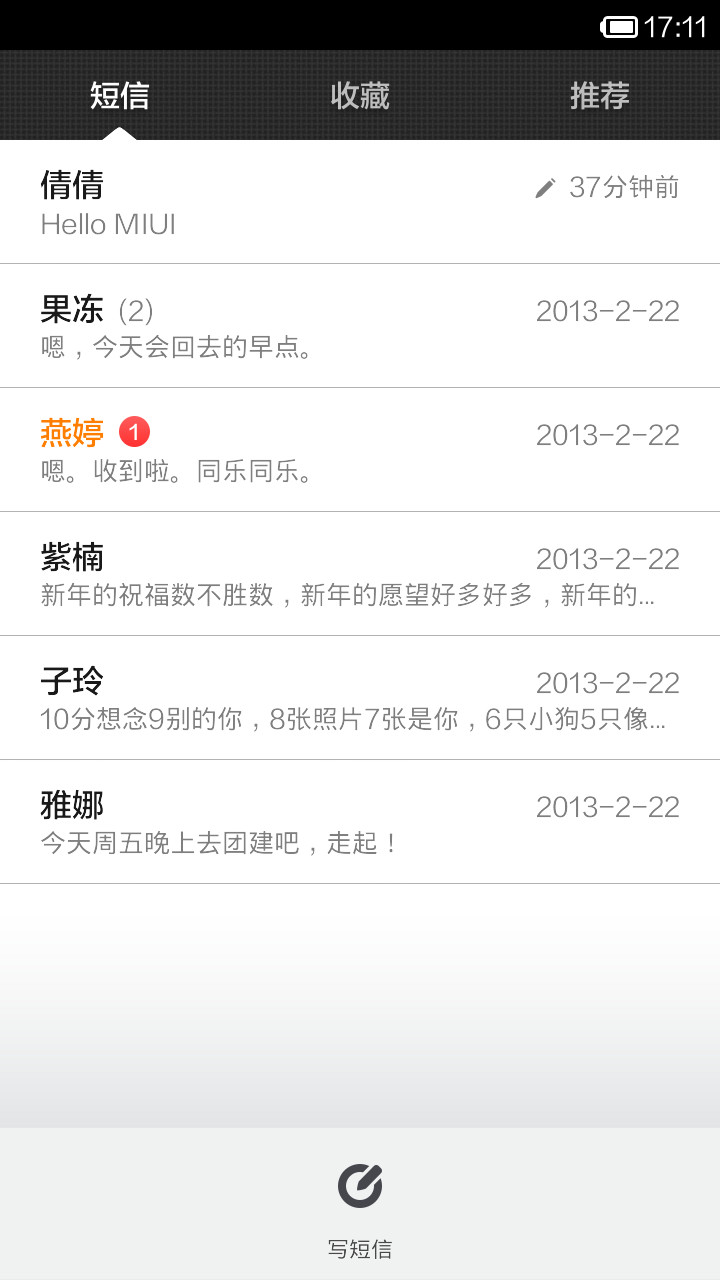Screen dimensions: 720x1280
Task: Open the conversation with 倩倩
Action: point(360,202)
